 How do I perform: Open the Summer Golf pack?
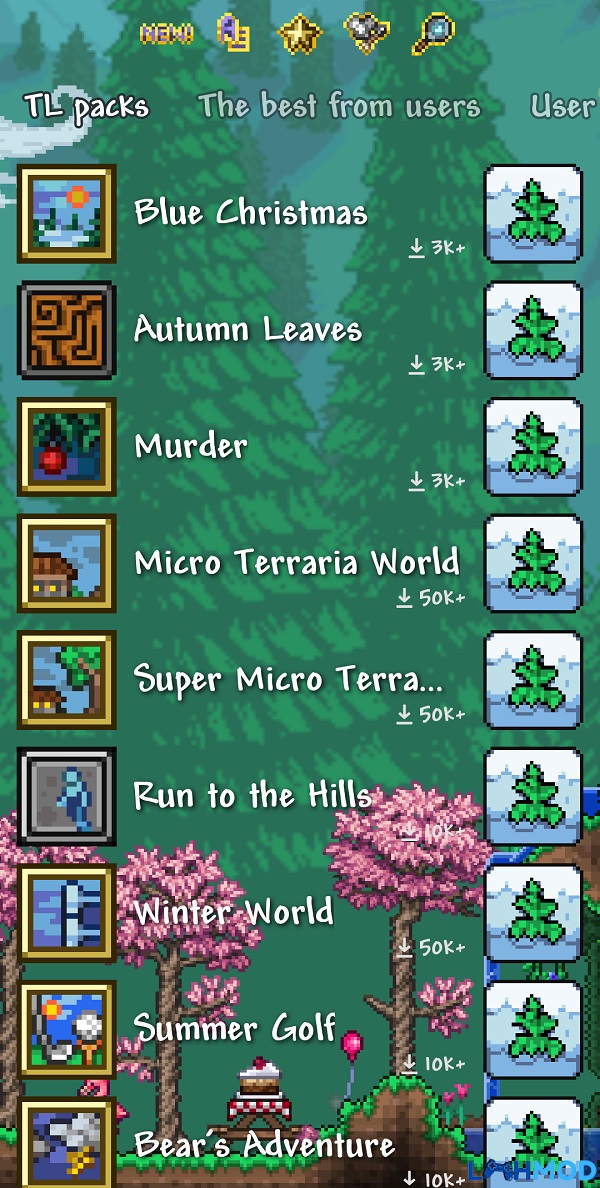pyautogui.click(x=235, y=1028)
